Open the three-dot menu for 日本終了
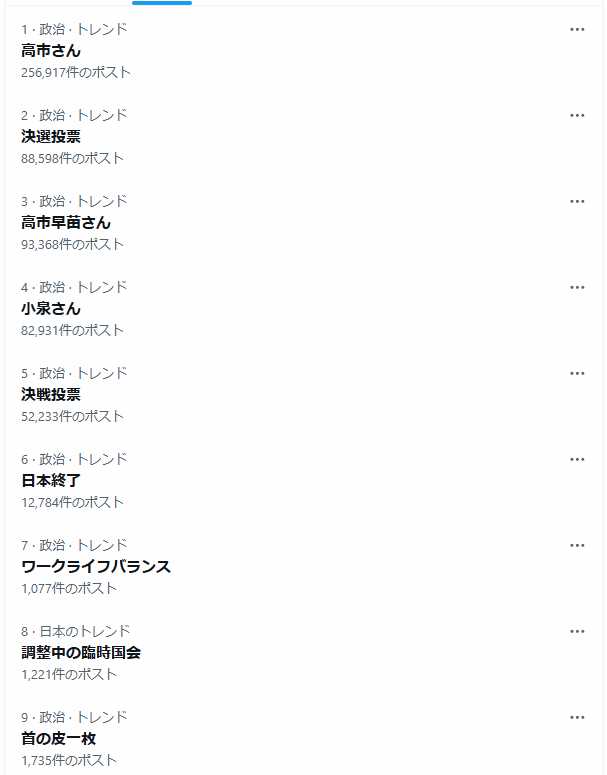 [x=577, y=459]
